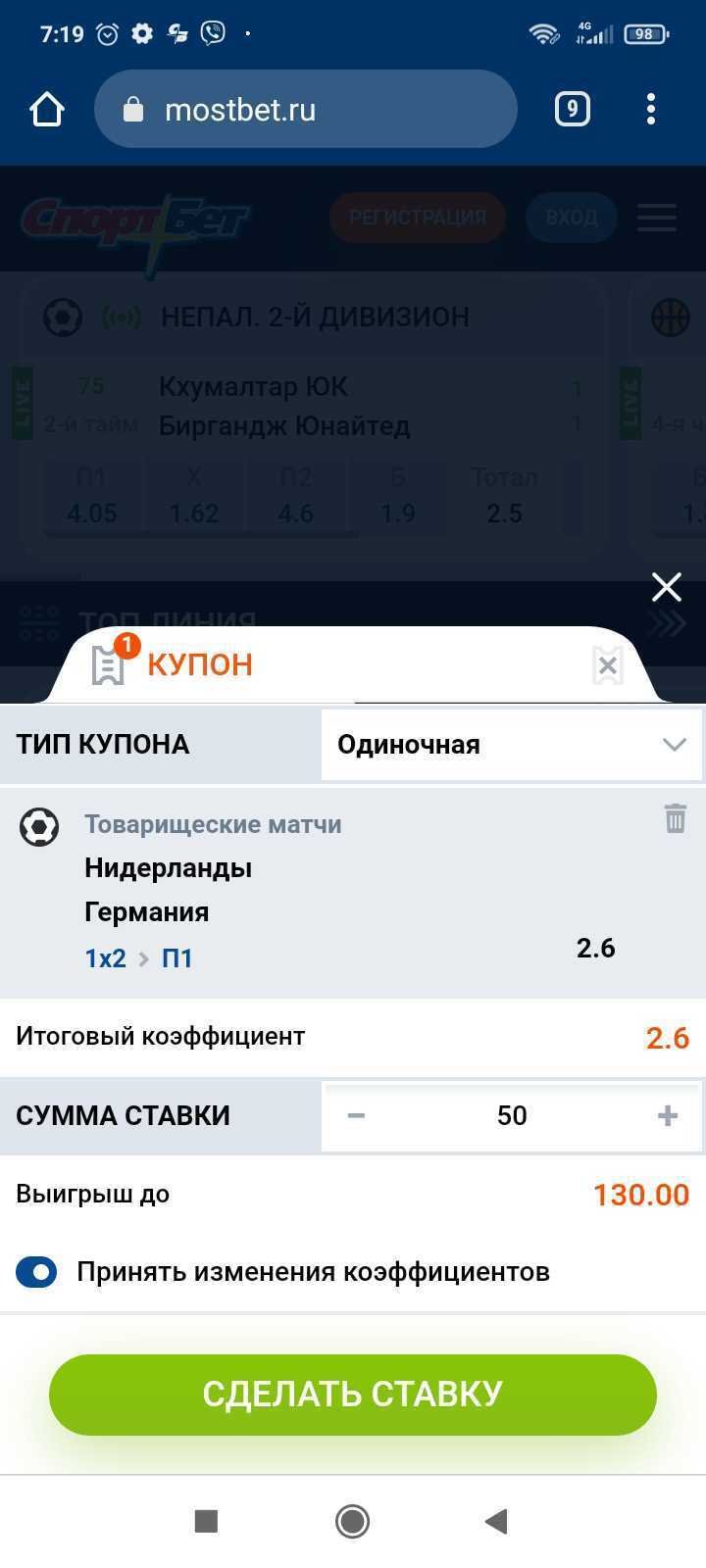This screenshot has height=1568, width=706.
Task: Close the coupon panel with the X
Action: (x=666, y=587)
